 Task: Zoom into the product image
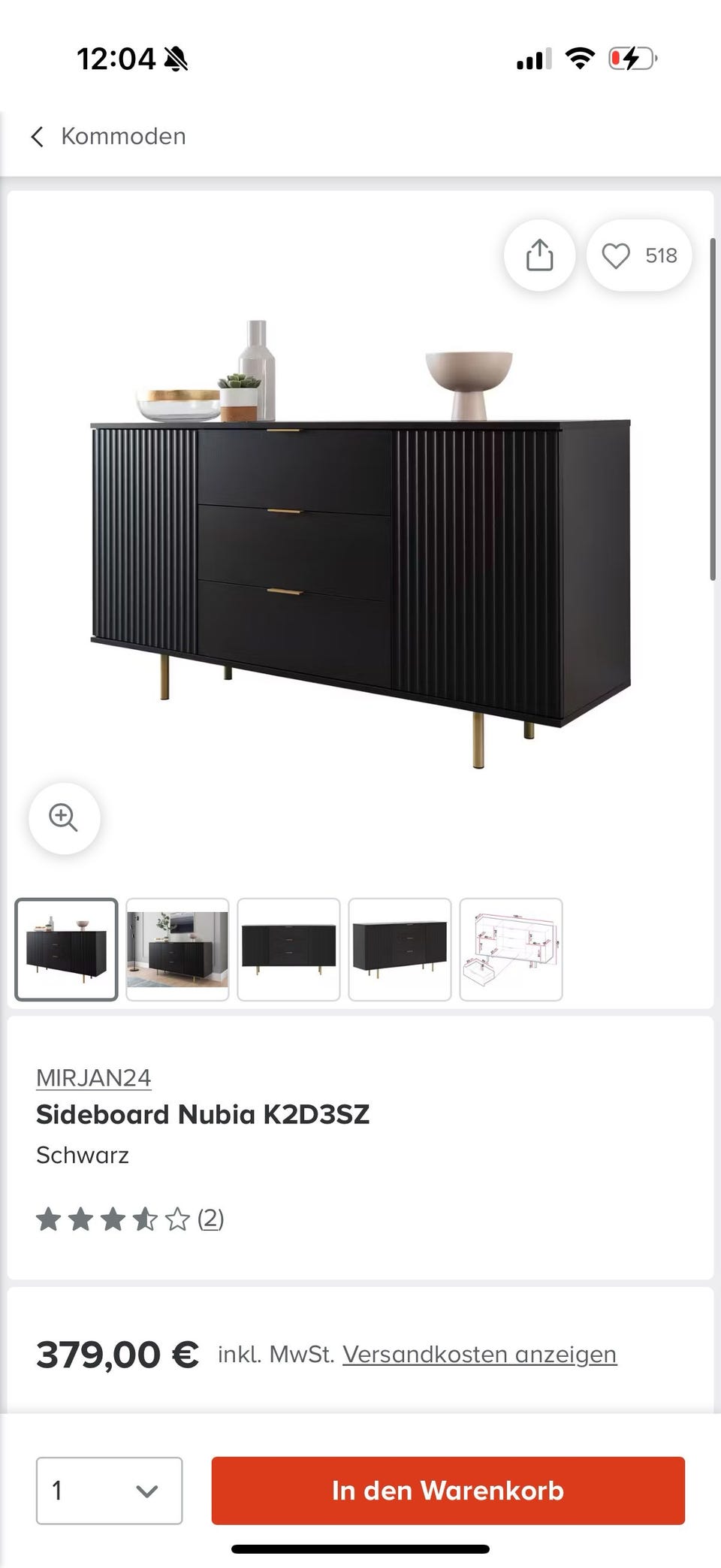(x=64, y=818)
